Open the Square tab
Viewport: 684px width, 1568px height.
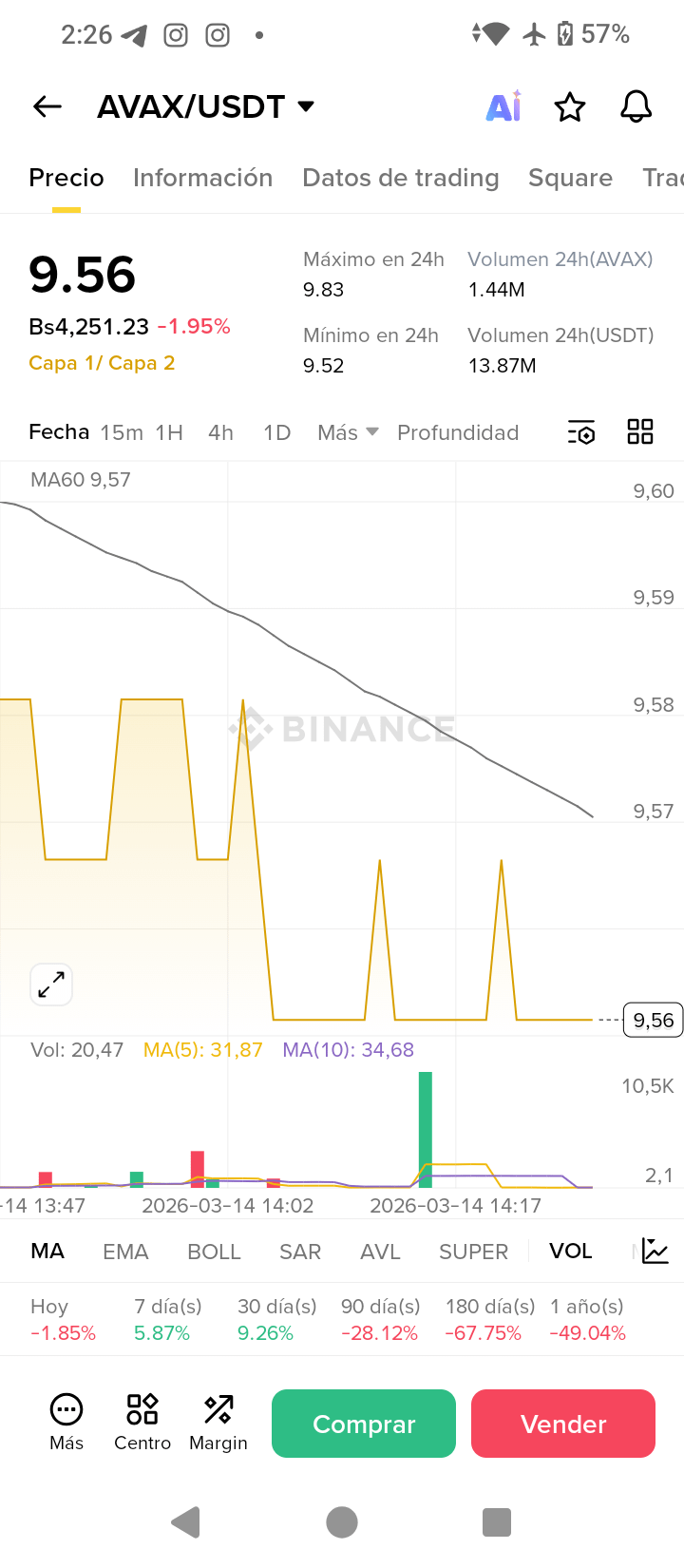tap(570, 178)
